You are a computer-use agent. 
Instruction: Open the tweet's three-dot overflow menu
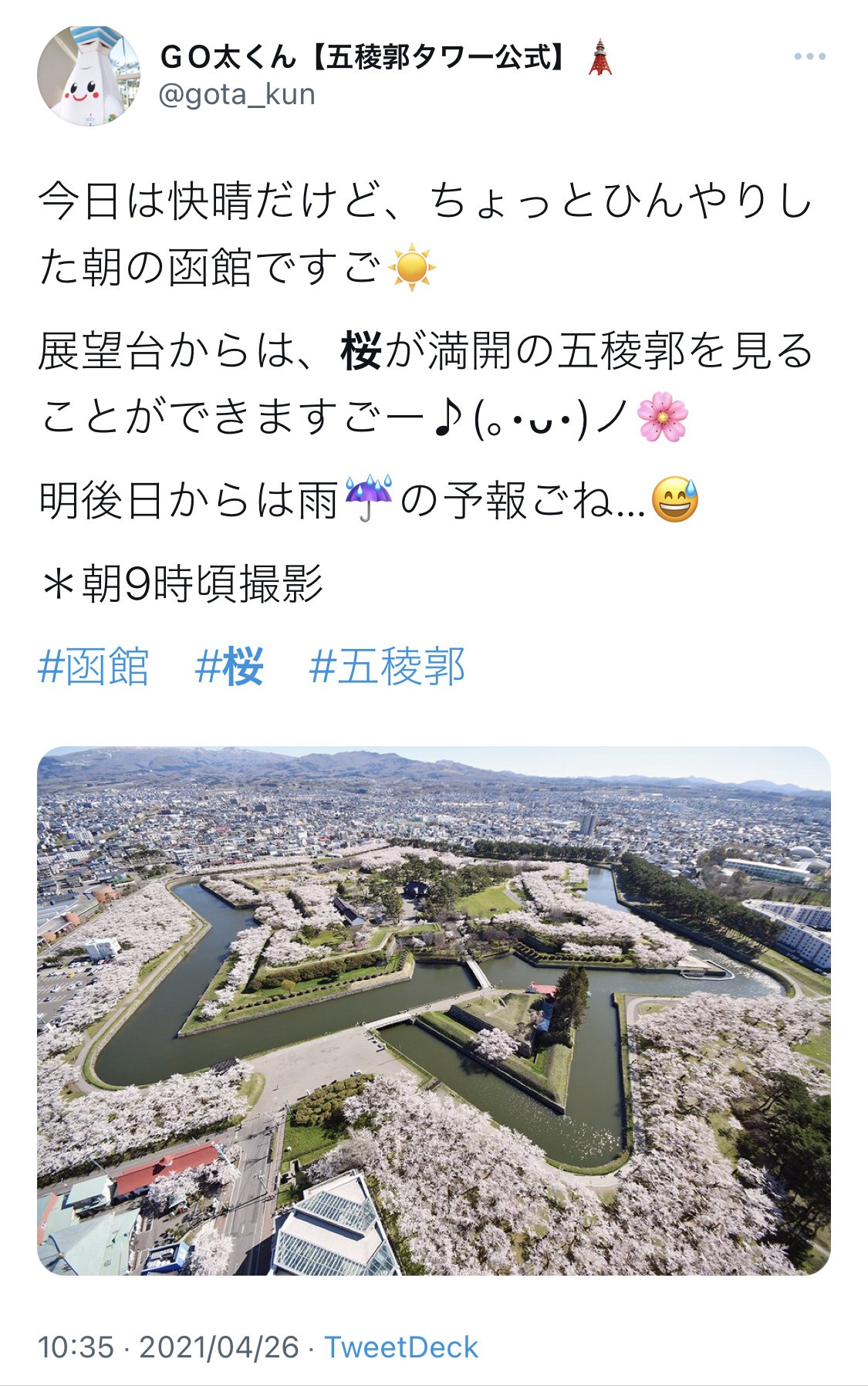click(x=809, y=56)
